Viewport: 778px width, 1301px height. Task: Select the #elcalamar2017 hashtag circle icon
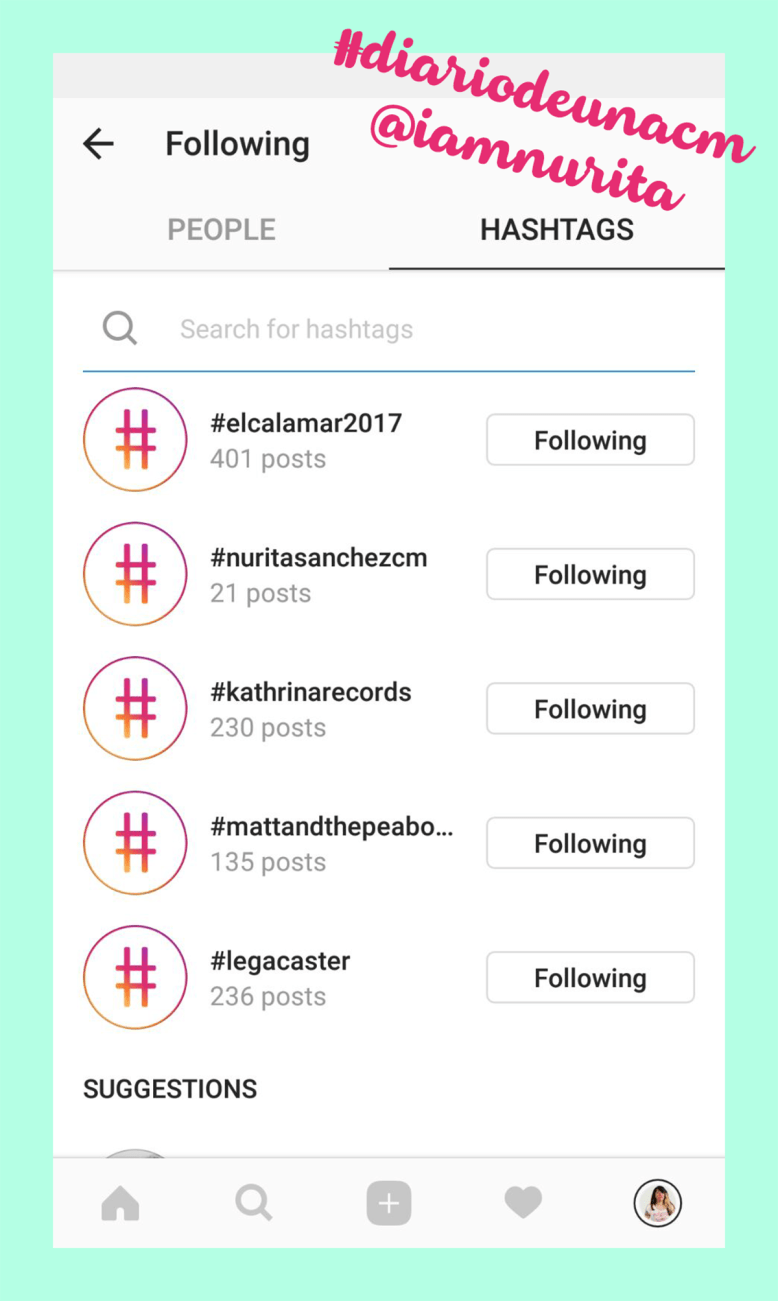click(135, 439)
